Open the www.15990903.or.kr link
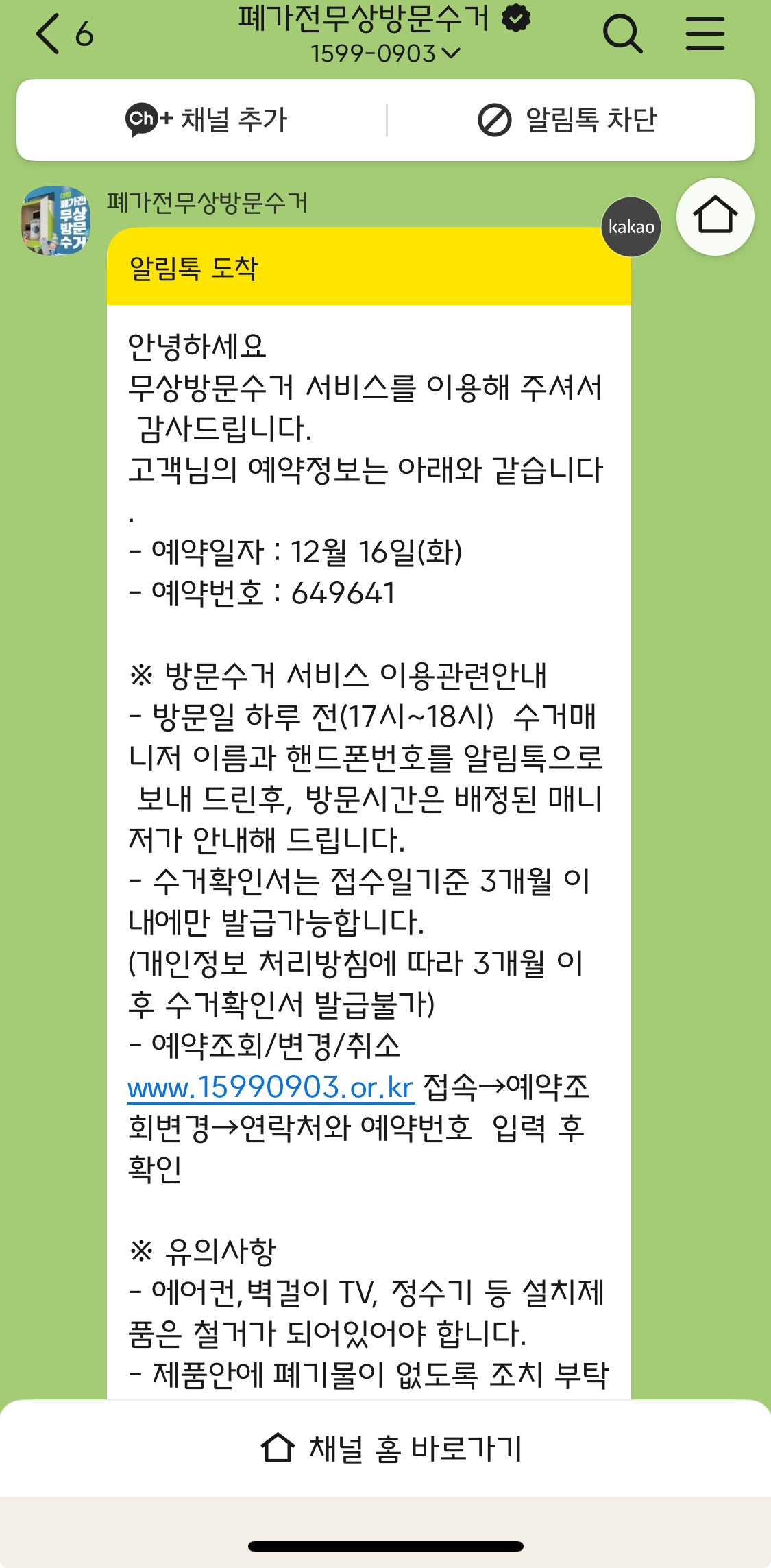 (271, 1087)
